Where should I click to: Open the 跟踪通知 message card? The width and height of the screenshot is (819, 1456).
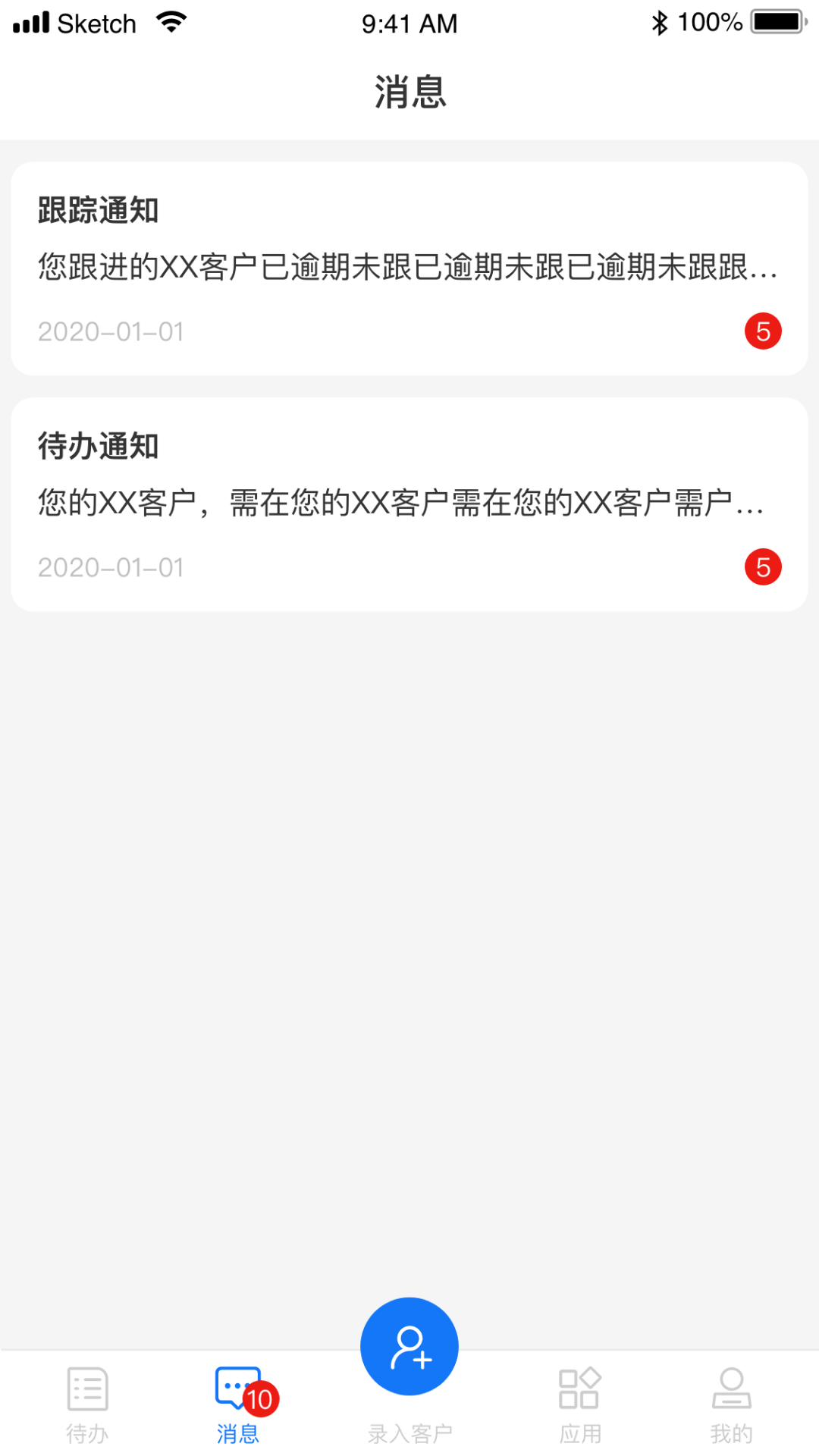point(409,268)
